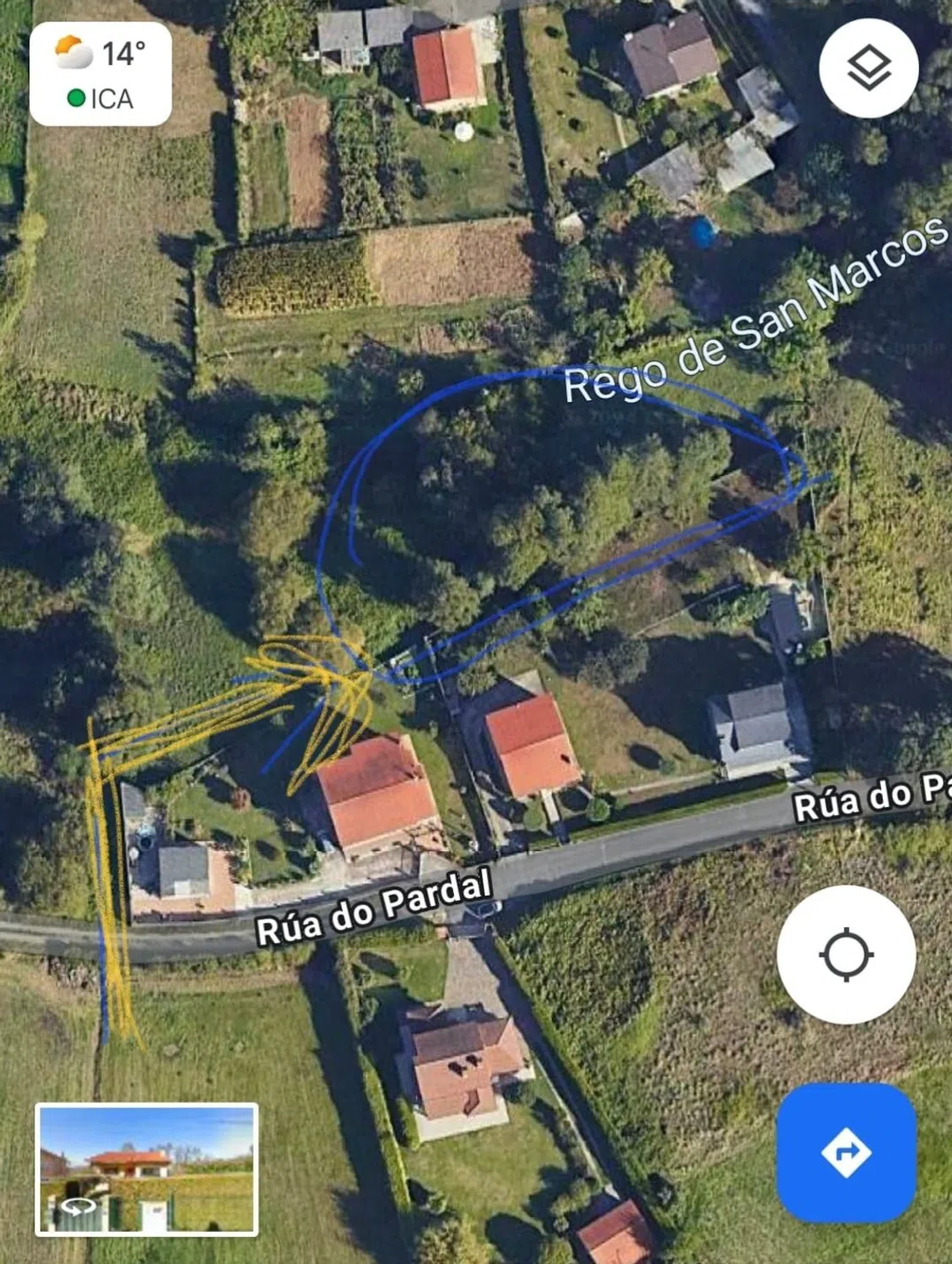The width and height of the screenshot is (952, 1264).
Task: Open the map layers button
Action: [x=869, y=68]
